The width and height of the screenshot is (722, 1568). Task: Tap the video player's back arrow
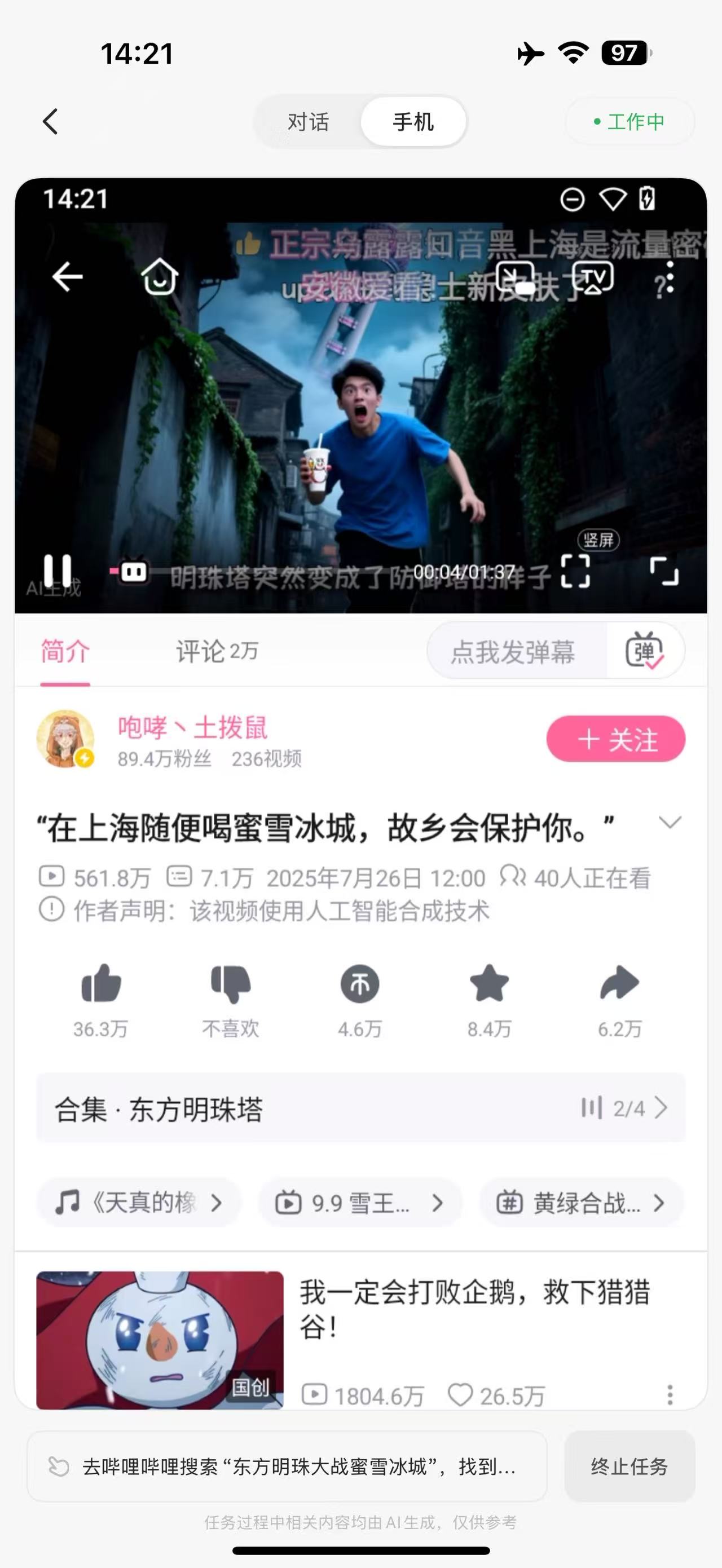67,277
